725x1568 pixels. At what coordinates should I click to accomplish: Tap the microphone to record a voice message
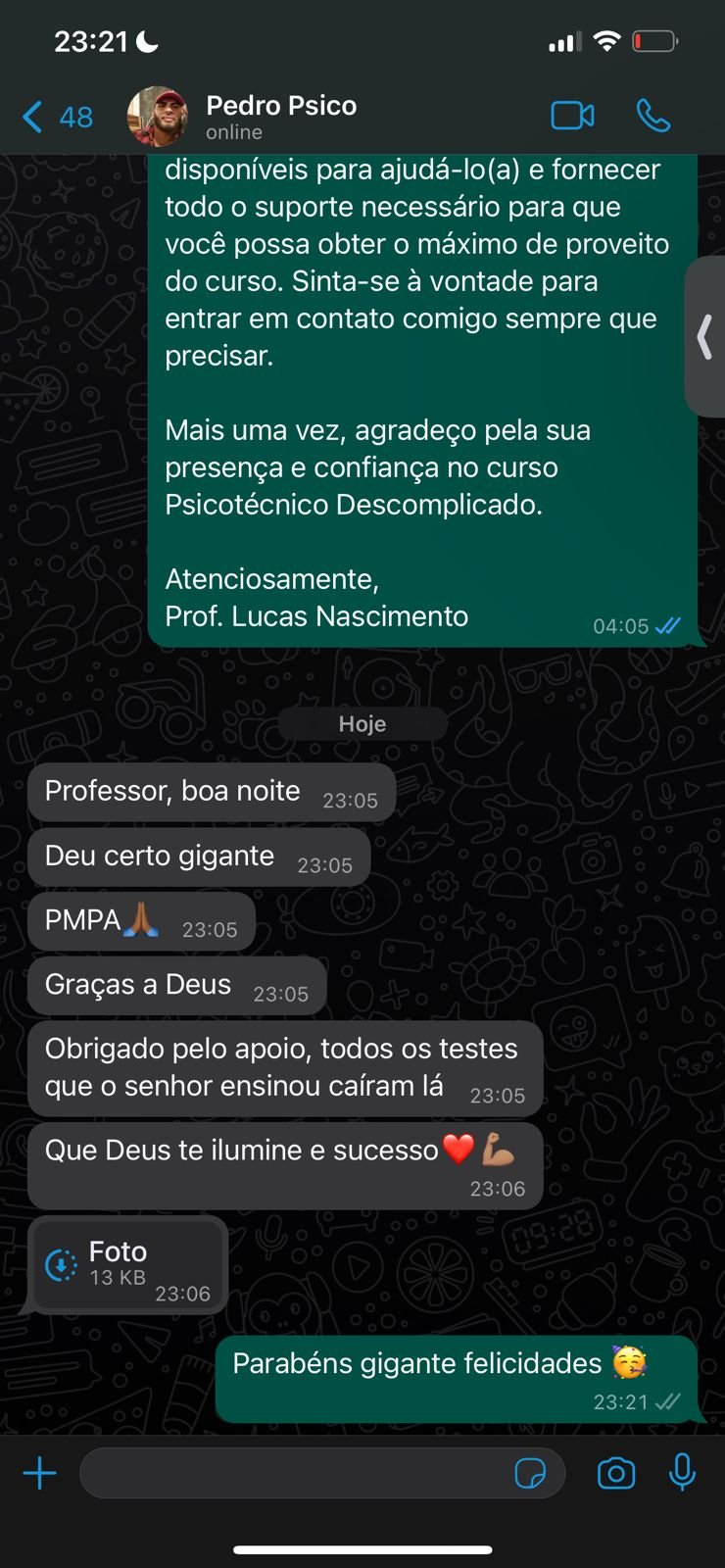tap(682, 1473)
